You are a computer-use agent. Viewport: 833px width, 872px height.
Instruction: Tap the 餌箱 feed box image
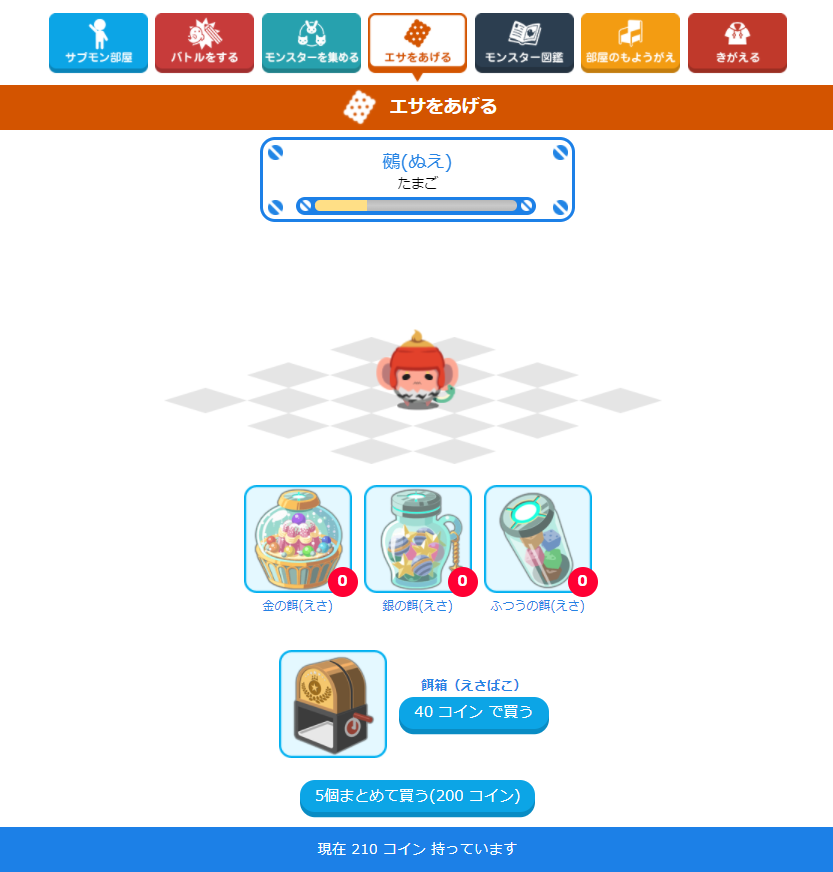coord(333,704)
